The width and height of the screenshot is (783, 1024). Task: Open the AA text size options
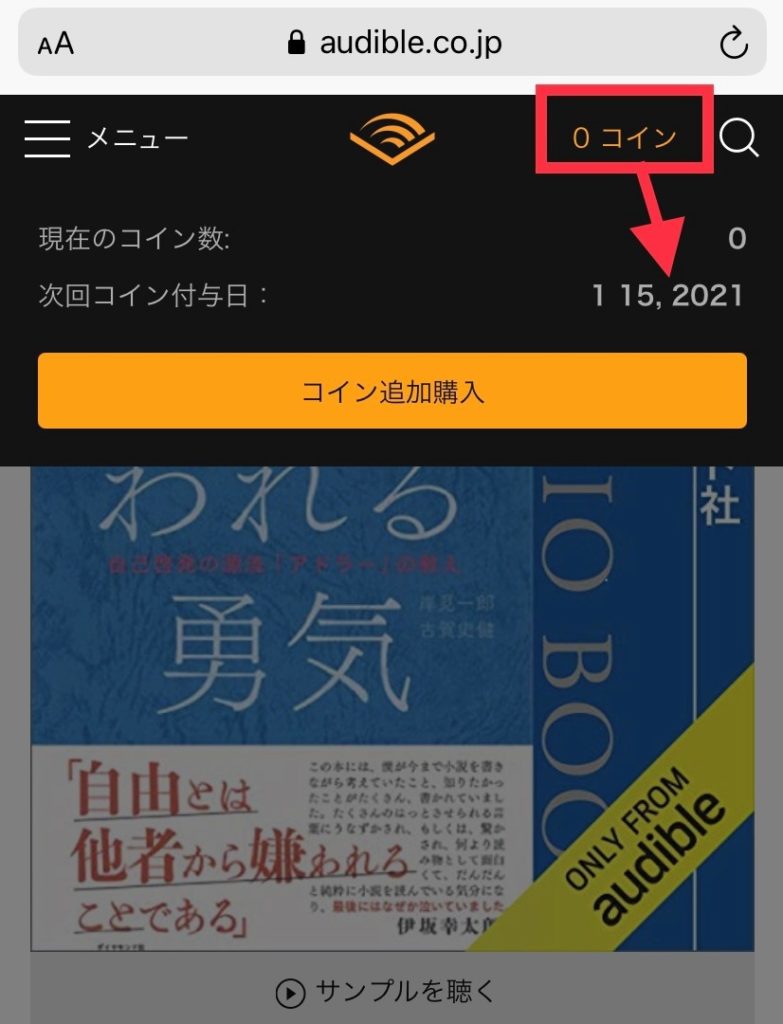(x=56, y=45)
